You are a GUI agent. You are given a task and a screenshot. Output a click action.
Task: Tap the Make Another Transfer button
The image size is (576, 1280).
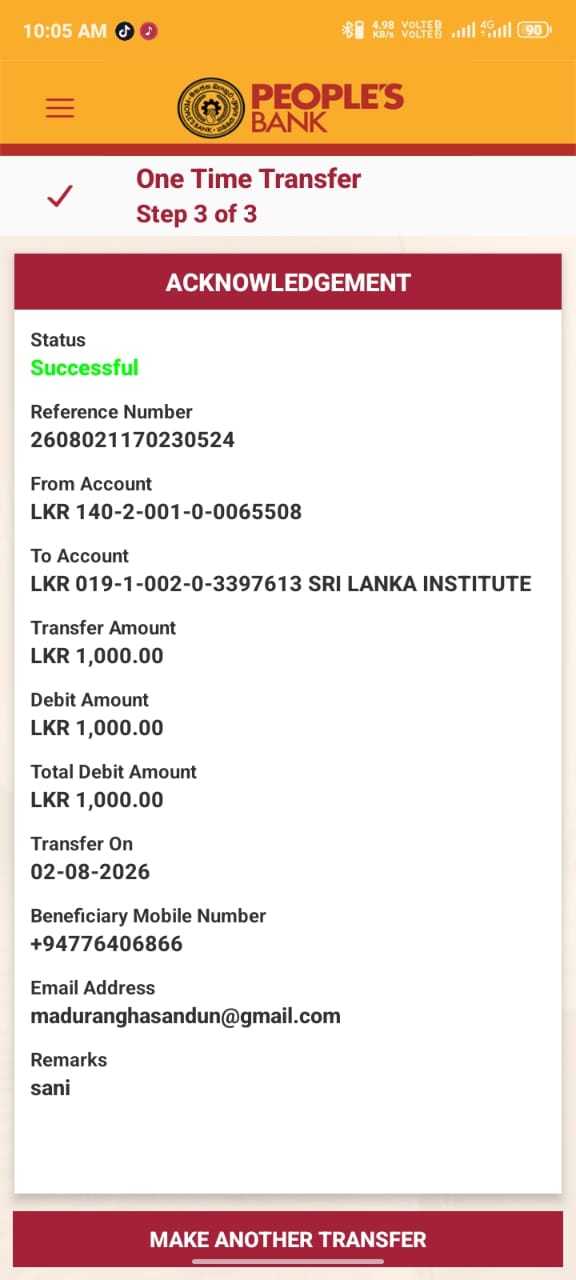[x=288, y=1239]
